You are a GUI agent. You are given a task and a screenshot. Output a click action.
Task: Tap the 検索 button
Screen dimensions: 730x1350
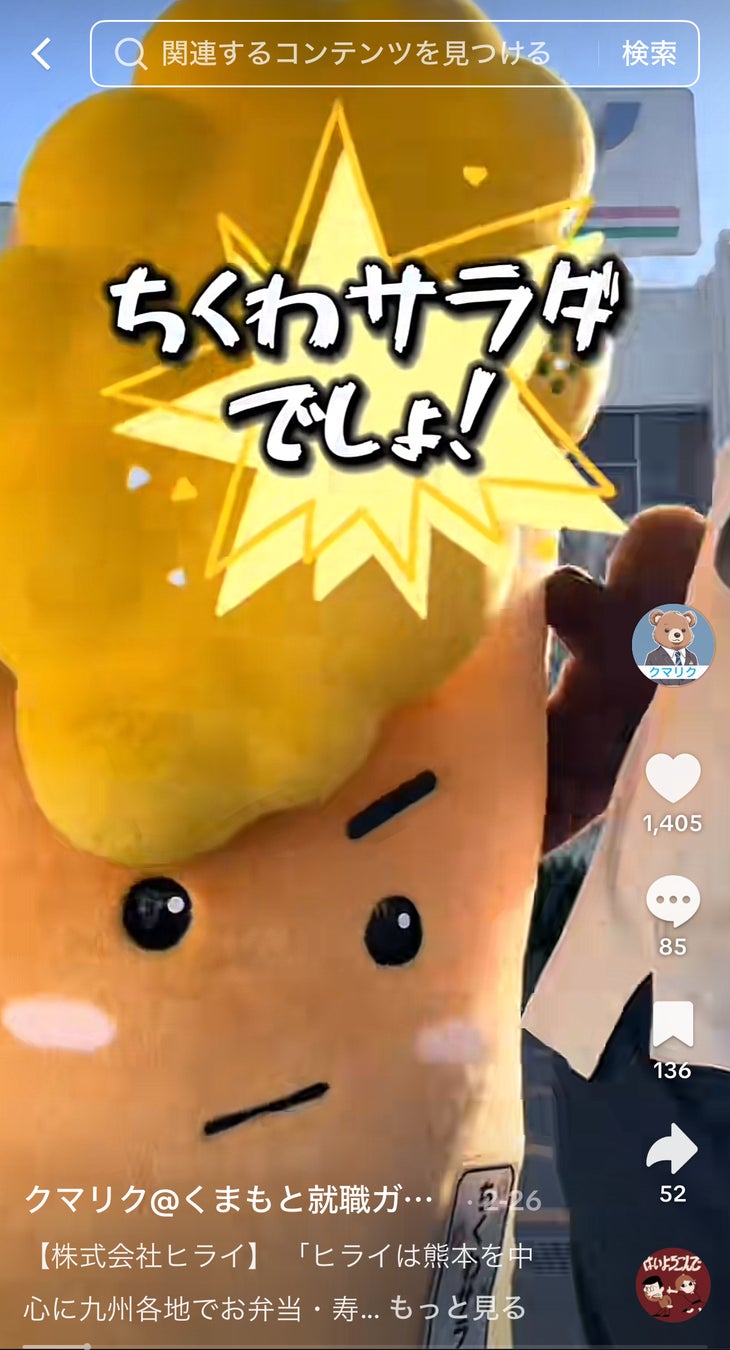tap(649, 53)
